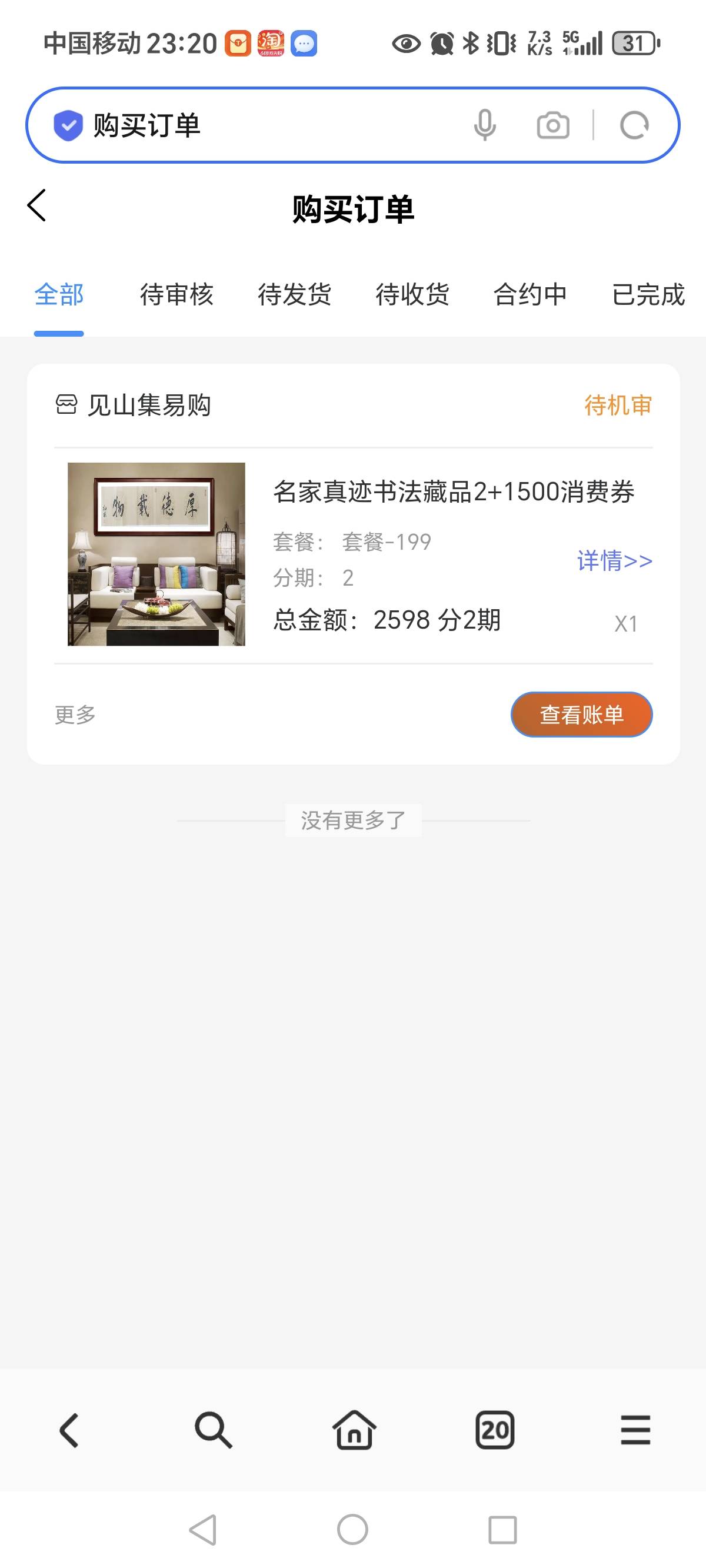Tap 更多 on the order card
Image resolution: width=706 pixels, height=1568 pixels.
[75, 715]
